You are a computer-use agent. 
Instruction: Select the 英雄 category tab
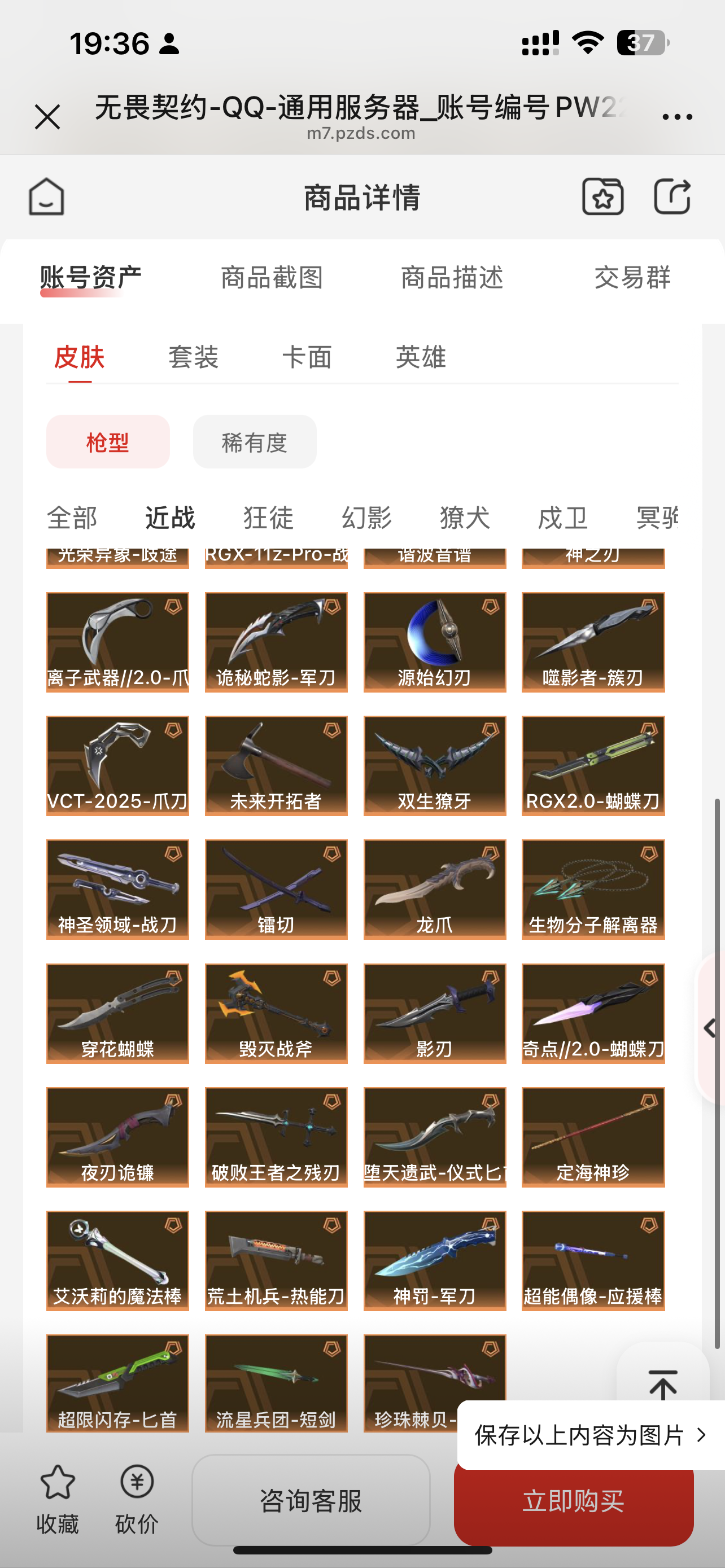[421, 357]
